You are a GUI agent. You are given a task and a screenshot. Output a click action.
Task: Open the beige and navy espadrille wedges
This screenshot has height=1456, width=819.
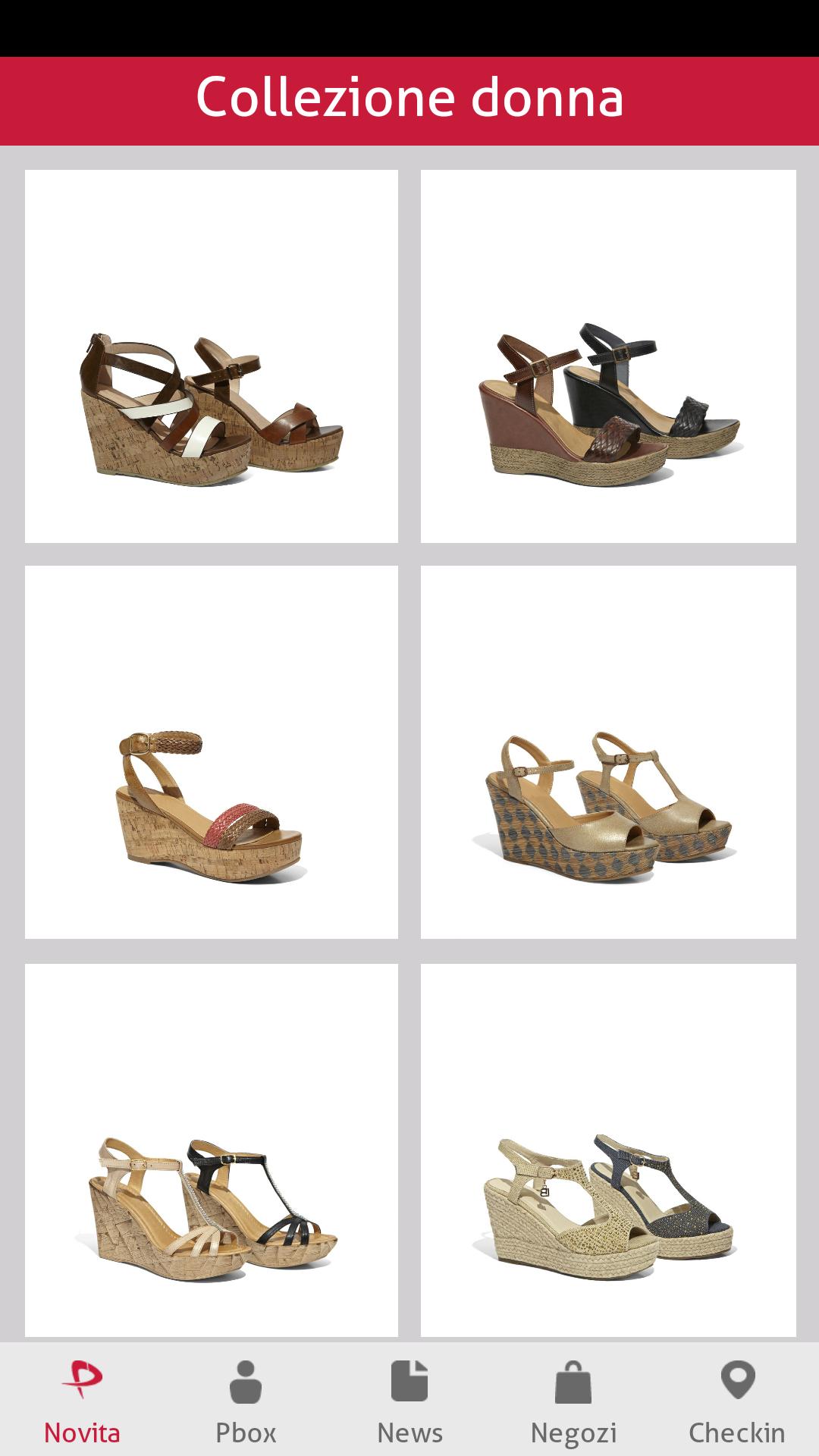point(608,1150)
